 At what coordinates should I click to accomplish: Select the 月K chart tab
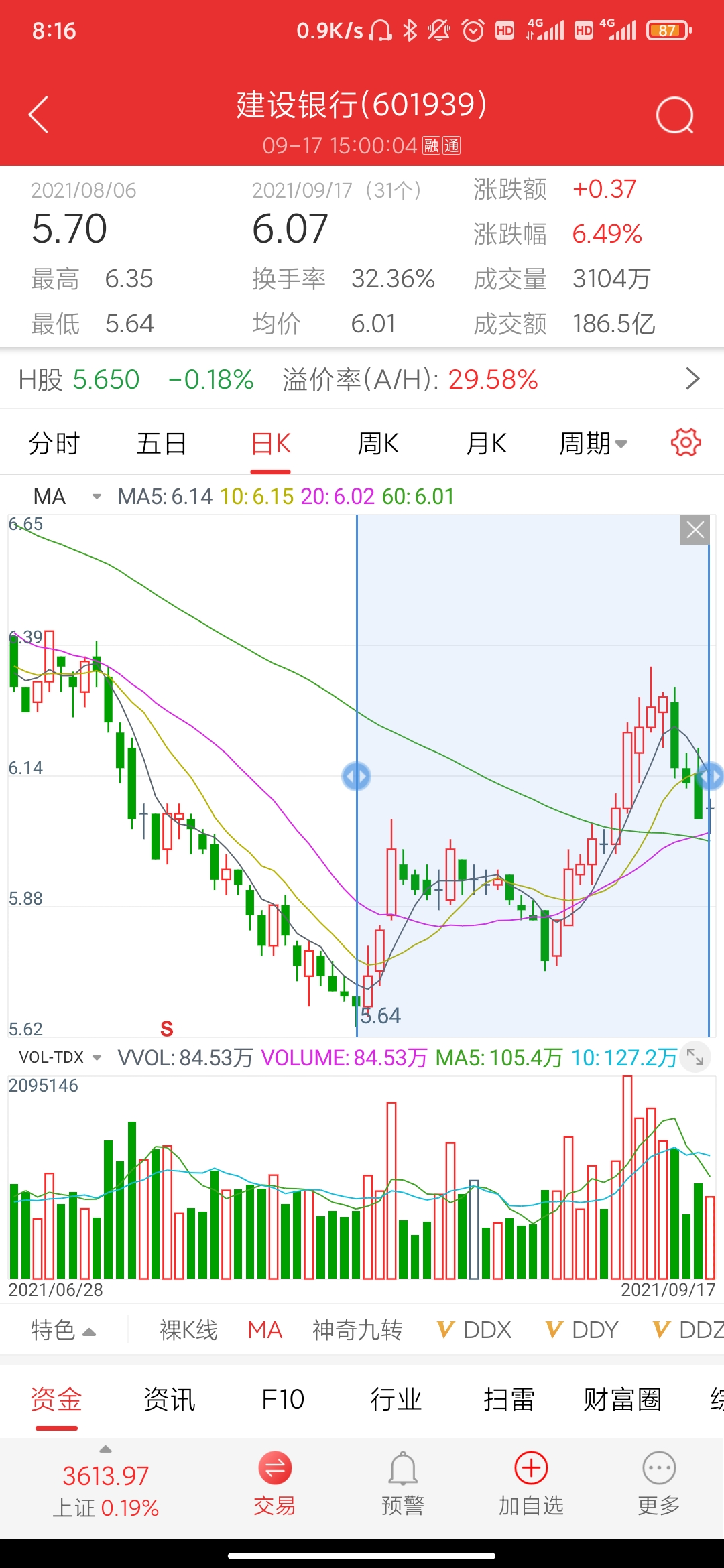[487, 444]
